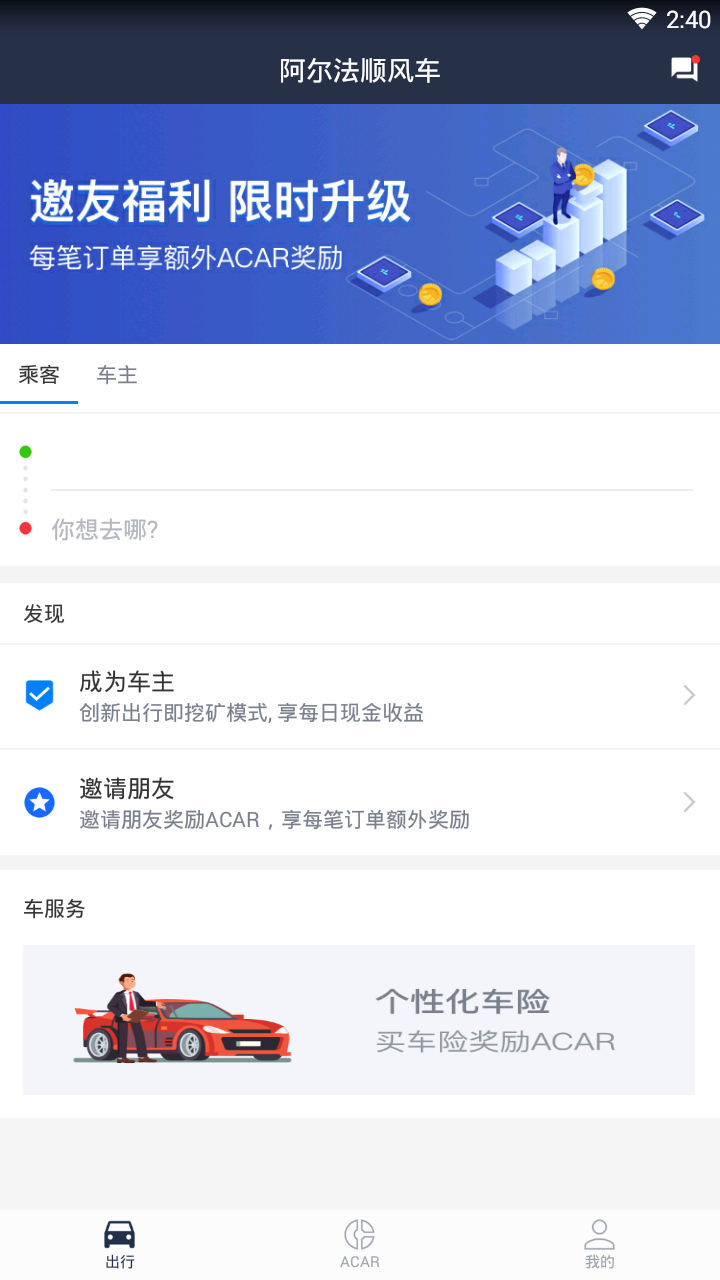Image resolution: width=720 pixels, height=1280 pixels.
Task: Select the 出行 tab icon in bottom navigation
Action: pos(120,1240)
